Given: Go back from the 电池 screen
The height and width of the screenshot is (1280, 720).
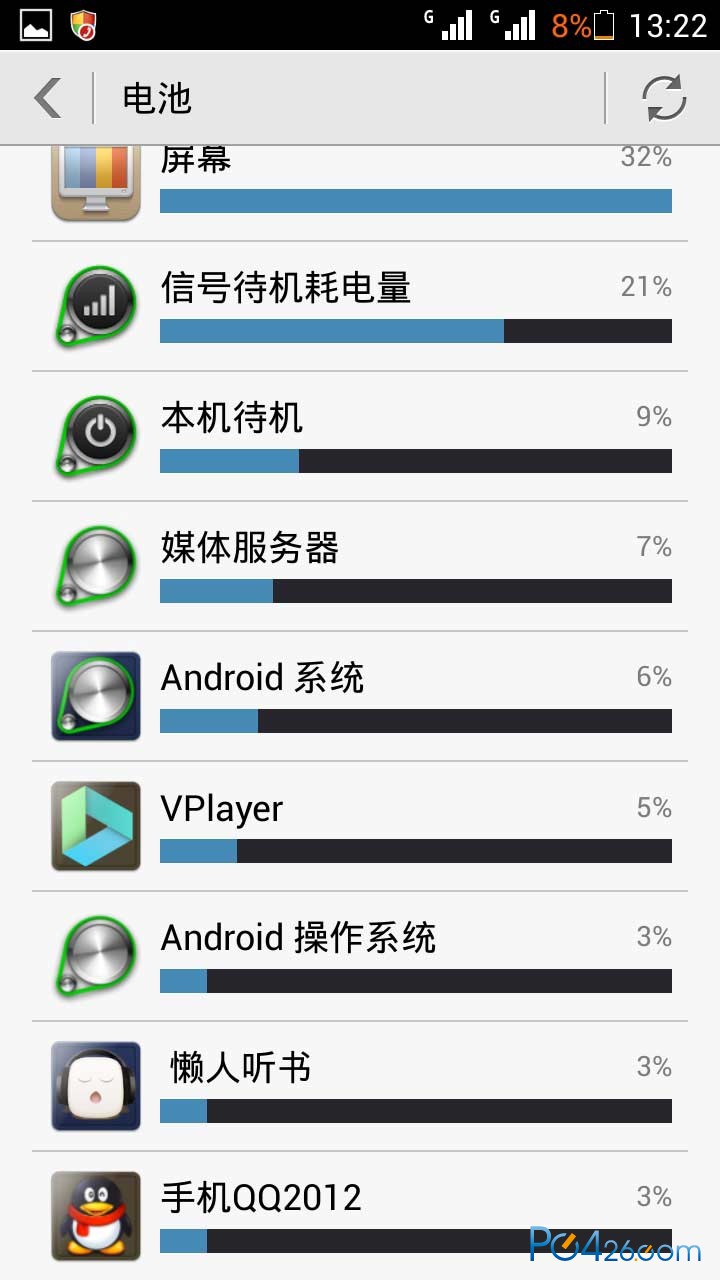Looking at the screenshot, I should 48,98.
